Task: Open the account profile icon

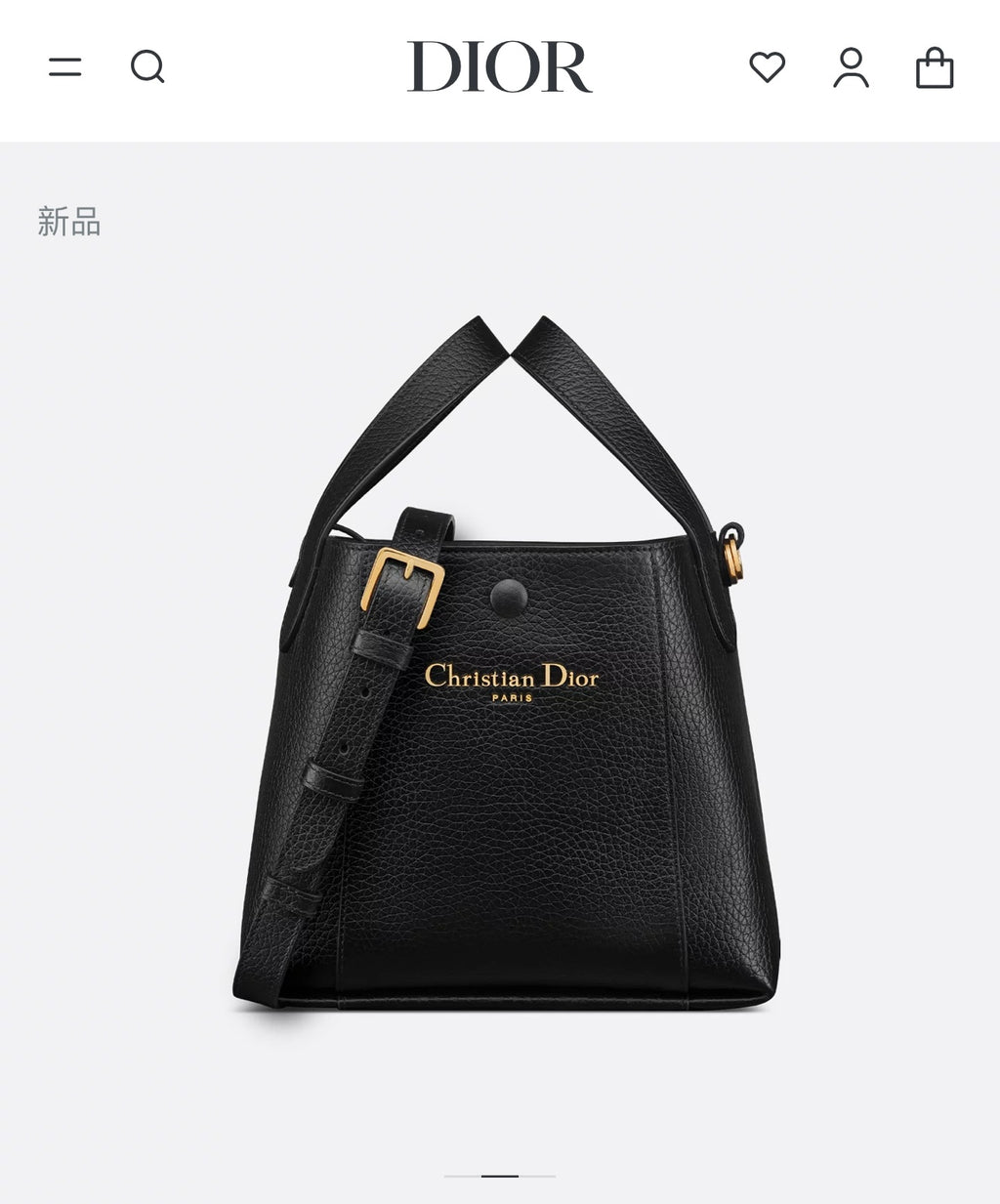Action: (851, 67)
